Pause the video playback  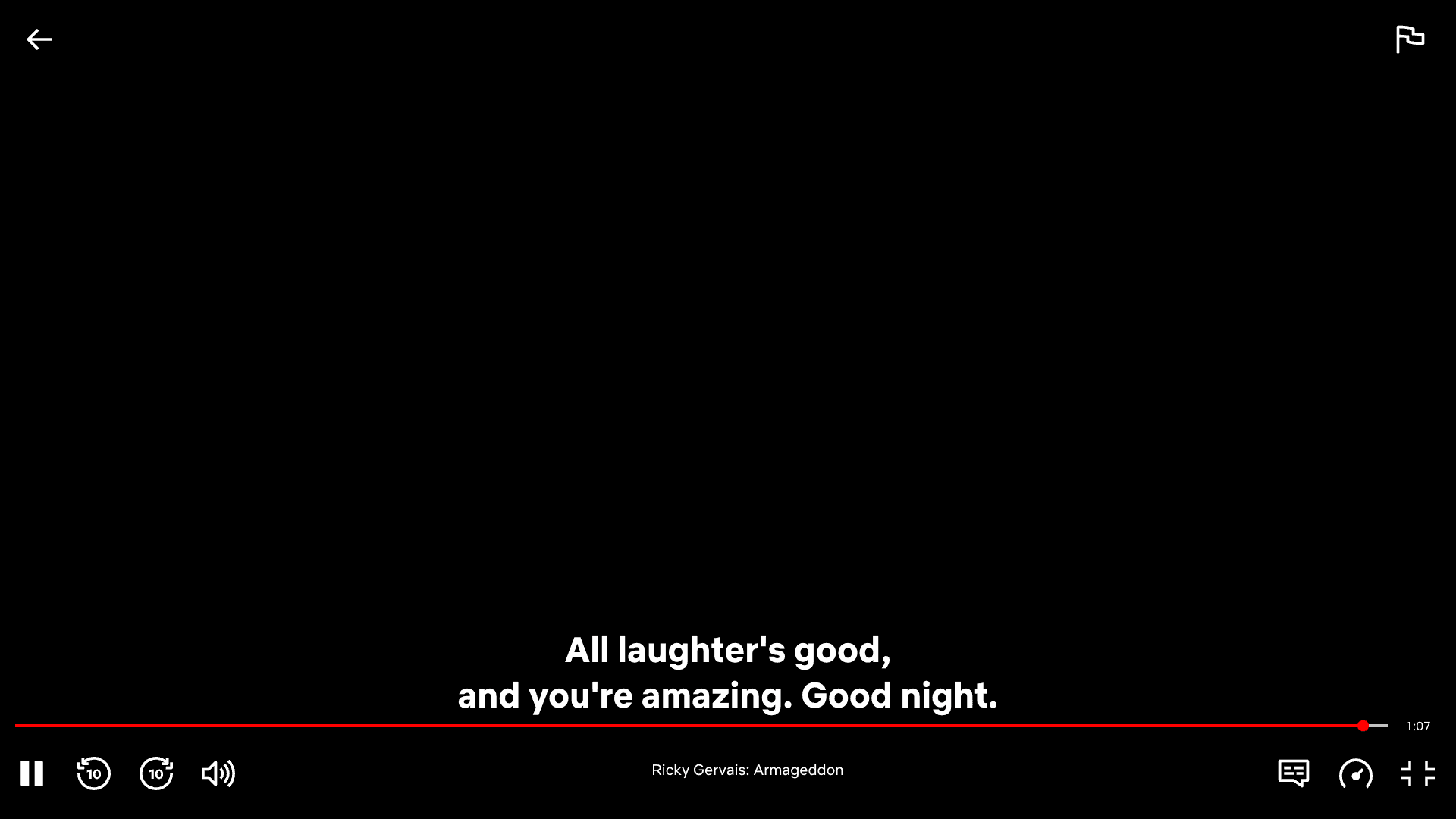tap(32, 773)
